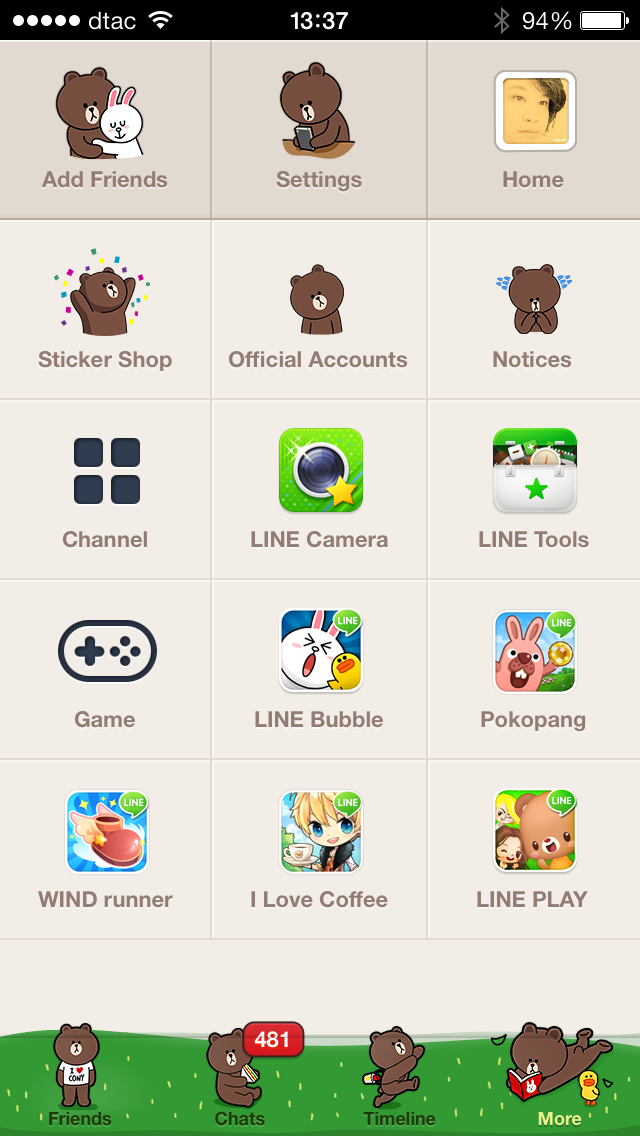This screenshot has width=640, height=1136.
Task: Open the Sticker Shop
Action: click(105, 310)
